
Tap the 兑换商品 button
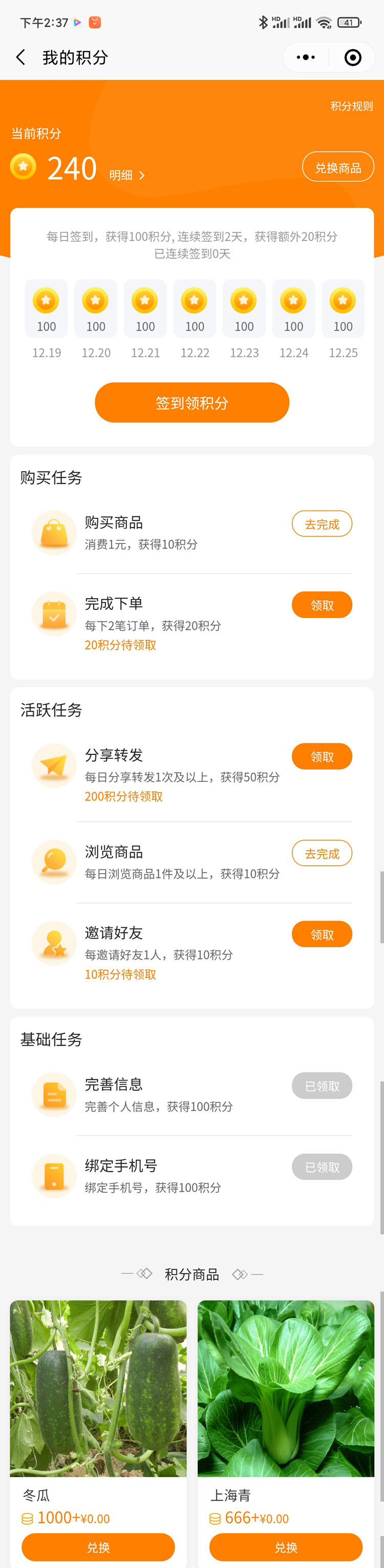point(338,167)
